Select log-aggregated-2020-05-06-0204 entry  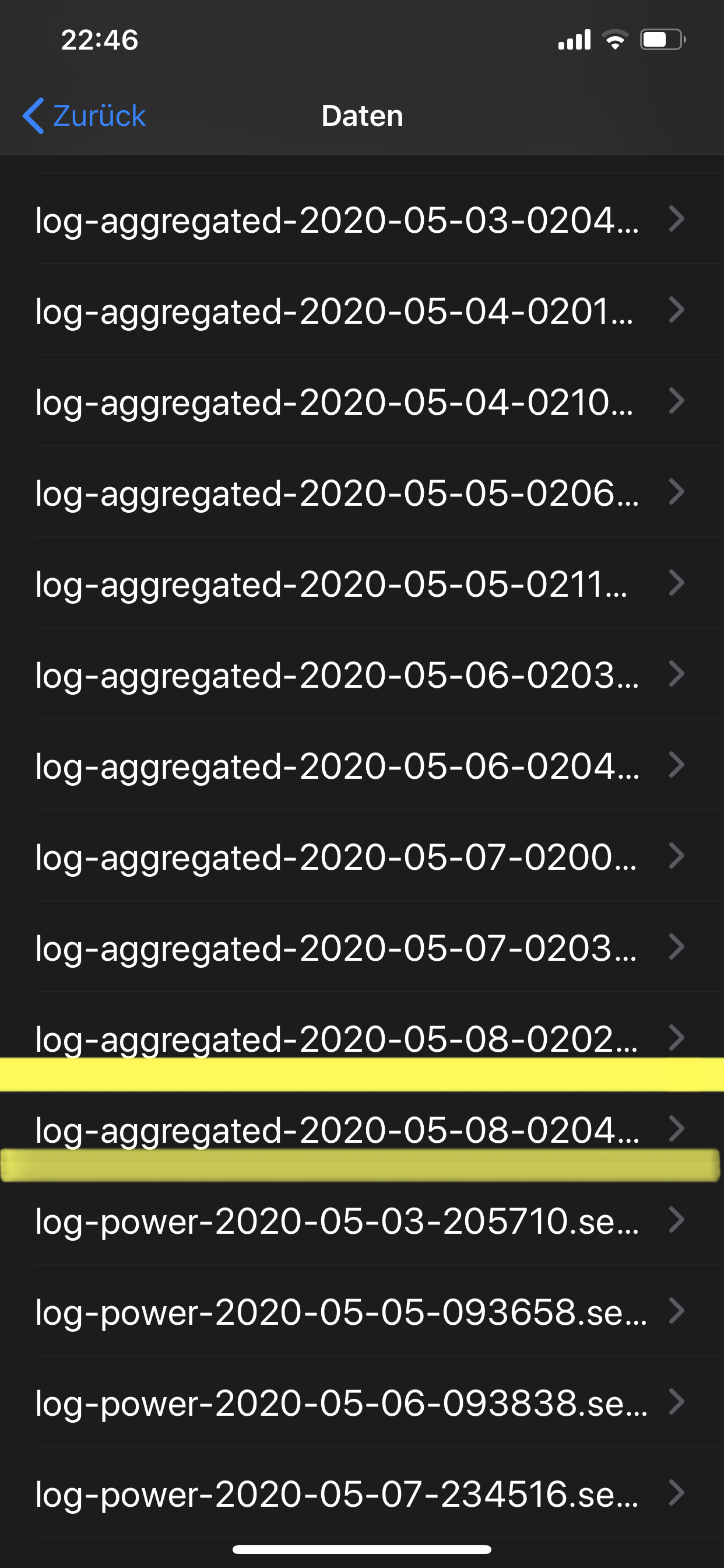(362, 765)
